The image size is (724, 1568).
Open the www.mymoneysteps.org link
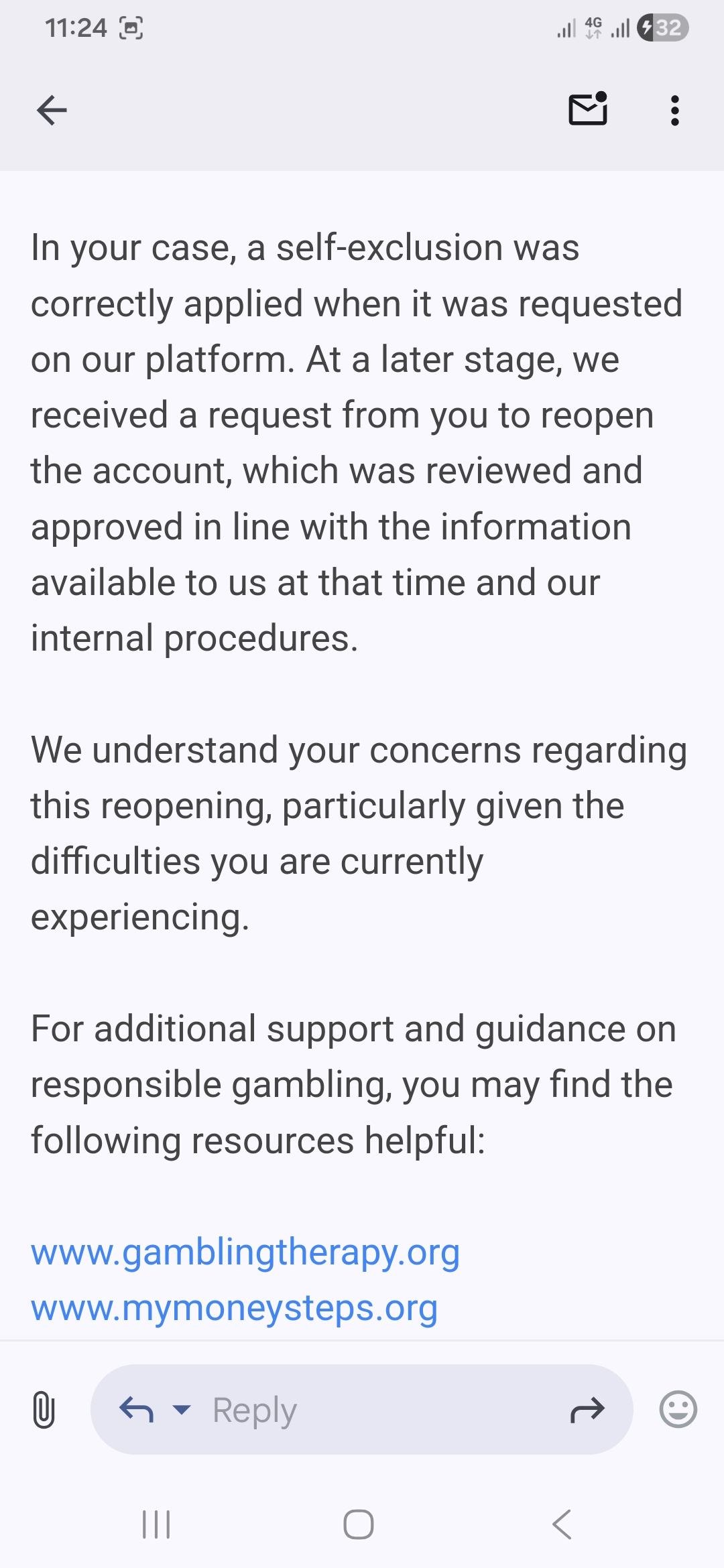235,1307
